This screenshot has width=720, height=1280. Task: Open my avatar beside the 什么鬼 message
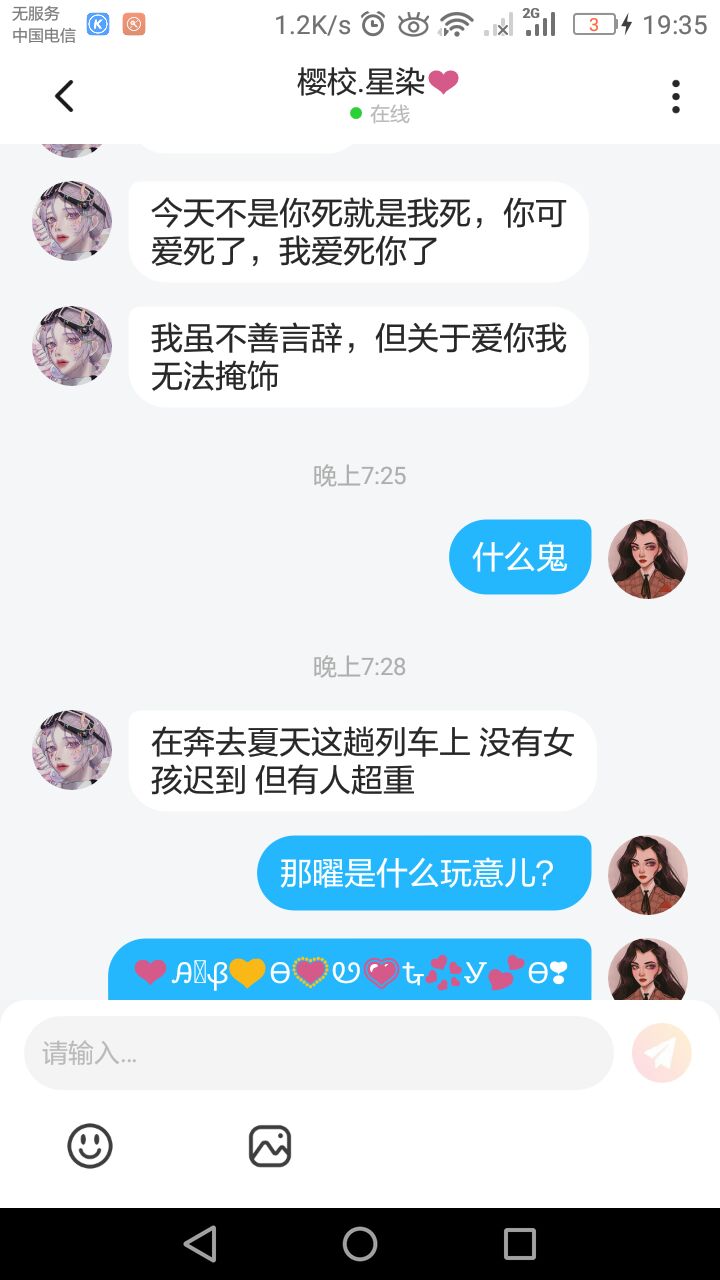pyautogui.click(x=648, y=559)
